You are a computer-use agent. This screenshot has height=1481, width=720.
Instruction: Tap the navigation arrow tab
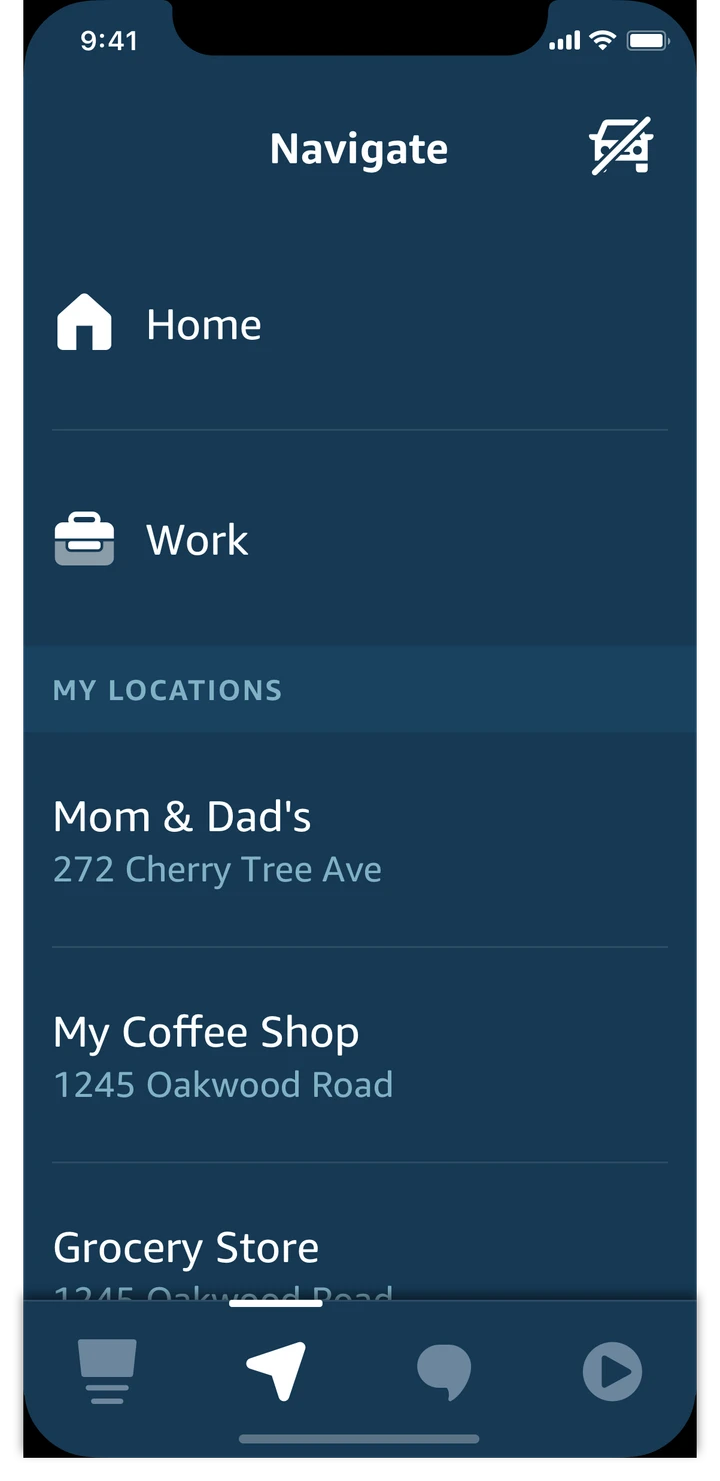tap(276, 1372)
